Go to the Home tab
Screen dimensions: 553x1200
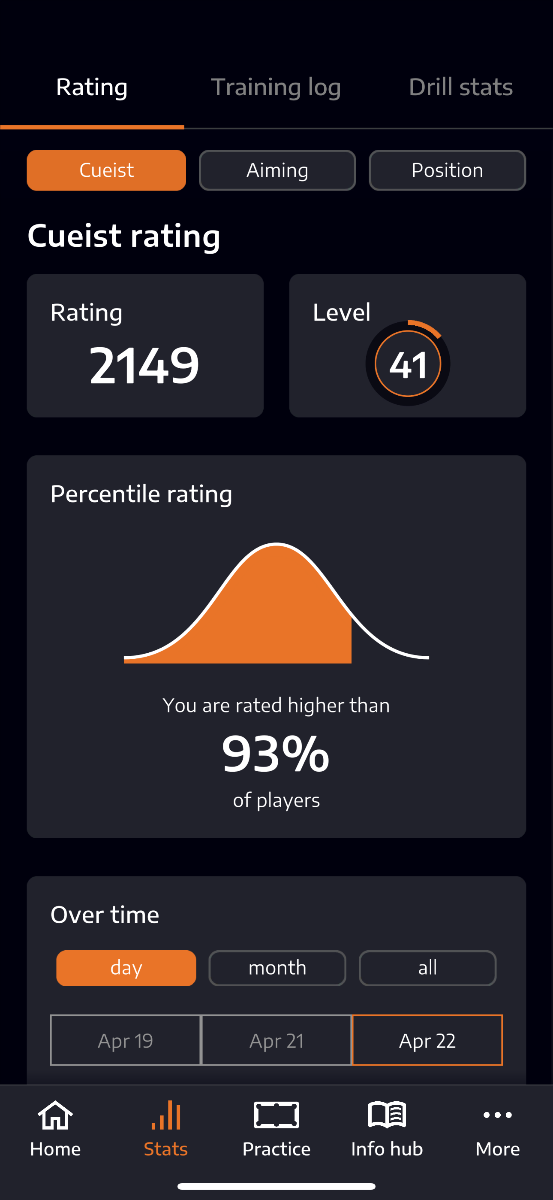[55, 1130]
